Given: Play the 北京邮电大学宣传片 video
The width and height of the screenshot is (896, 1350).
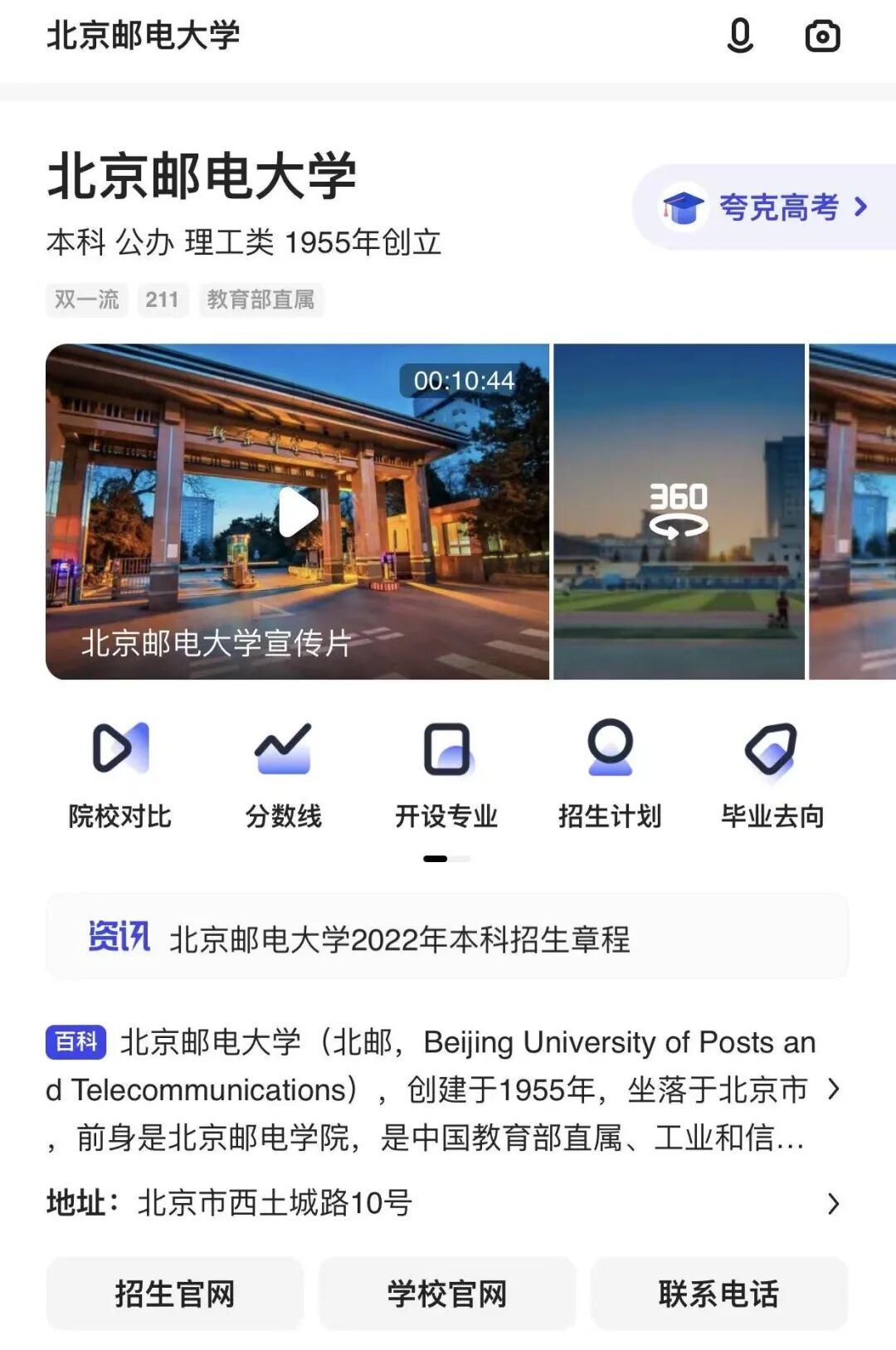Looking at the screenshot, I should coord(298,512).
